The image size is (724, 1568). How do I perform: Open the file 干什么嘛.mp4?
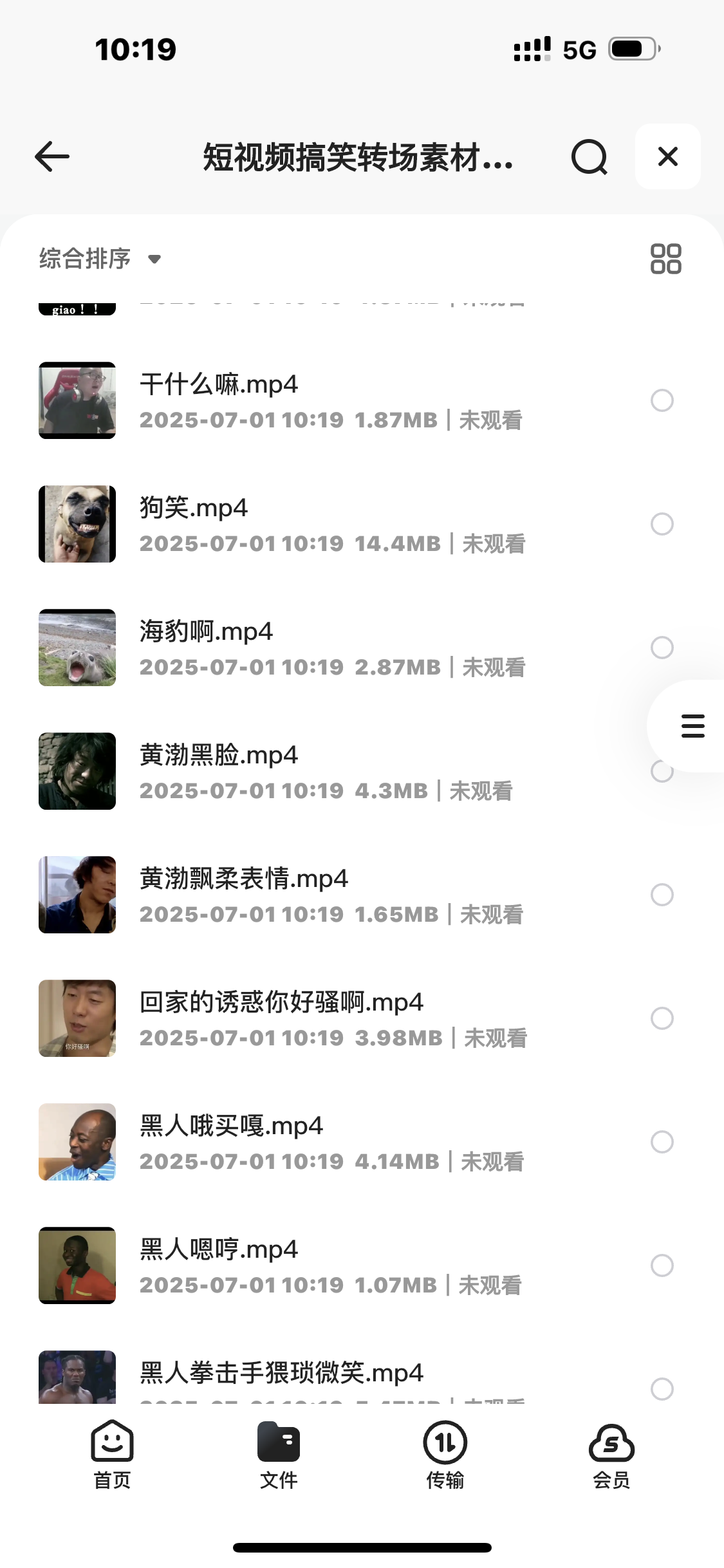[x=219, y=385]
